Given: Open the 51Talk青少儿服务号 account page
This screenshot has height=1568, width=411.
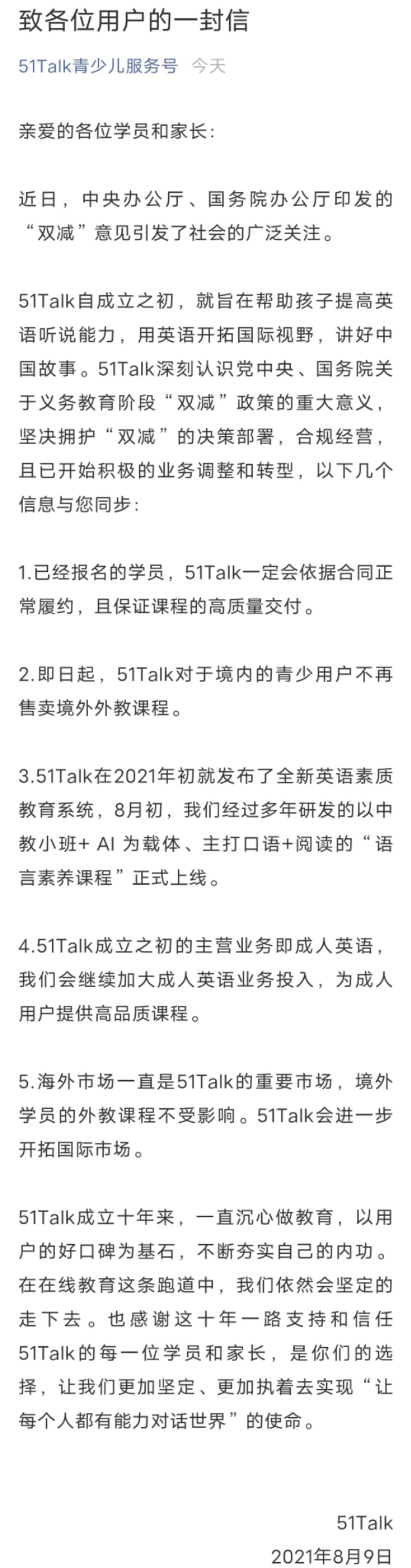Looking at the screenshot, I should (97, 65).
